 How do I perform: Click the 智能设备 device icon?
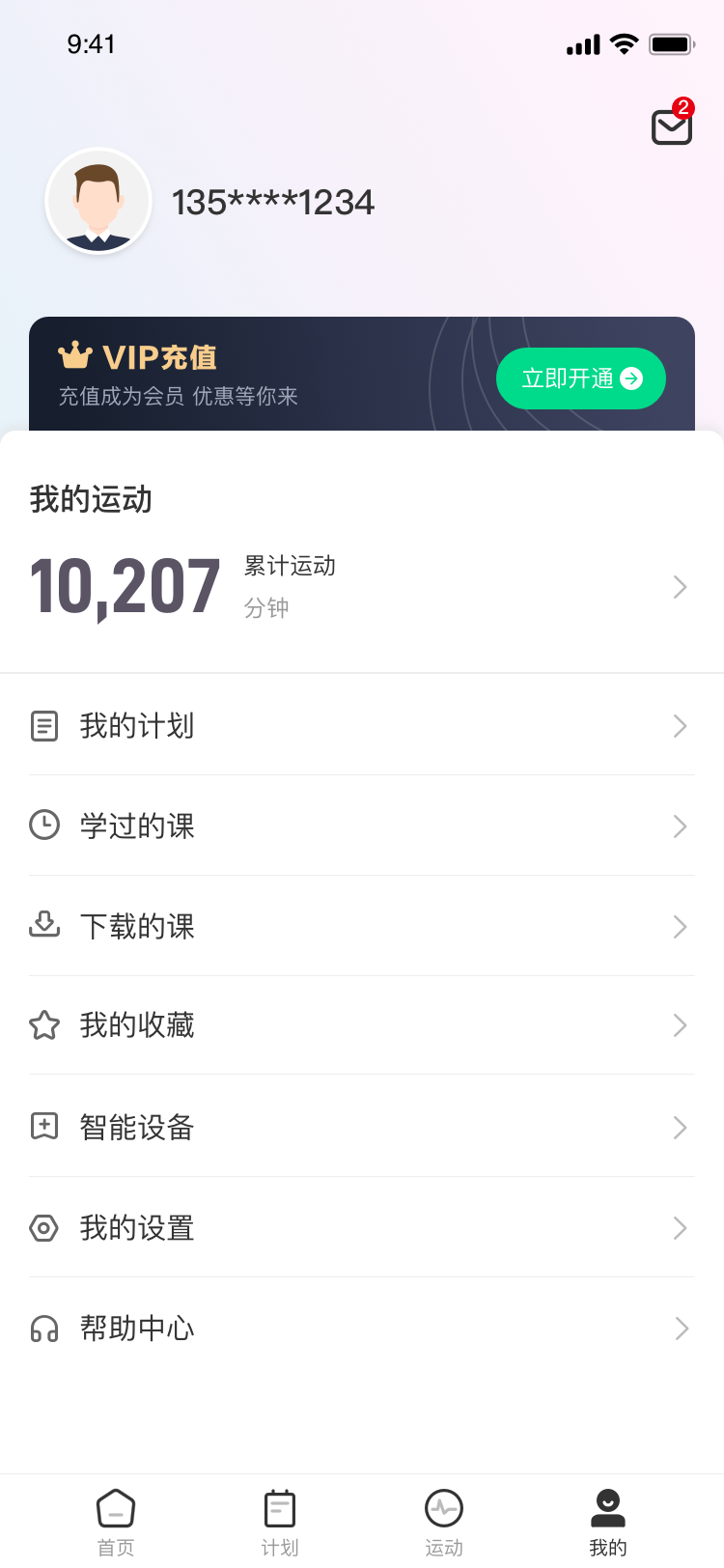(x=44, y=1127)
